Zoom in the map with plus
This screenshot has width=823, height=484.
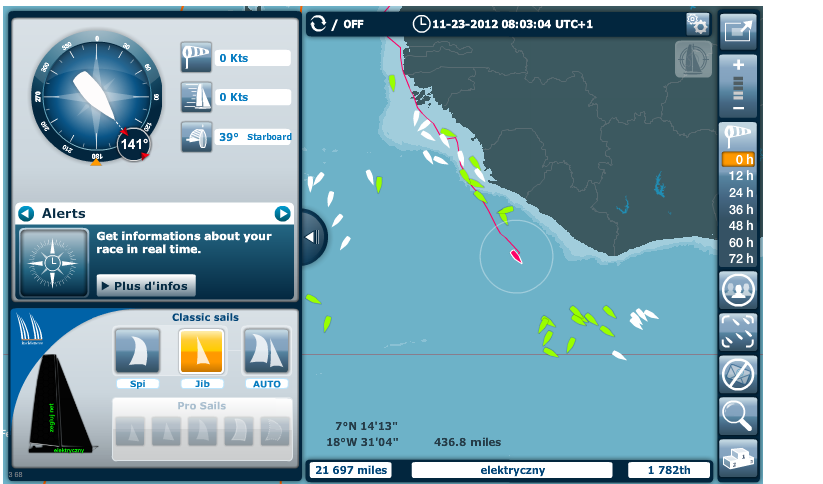(738, 64)
